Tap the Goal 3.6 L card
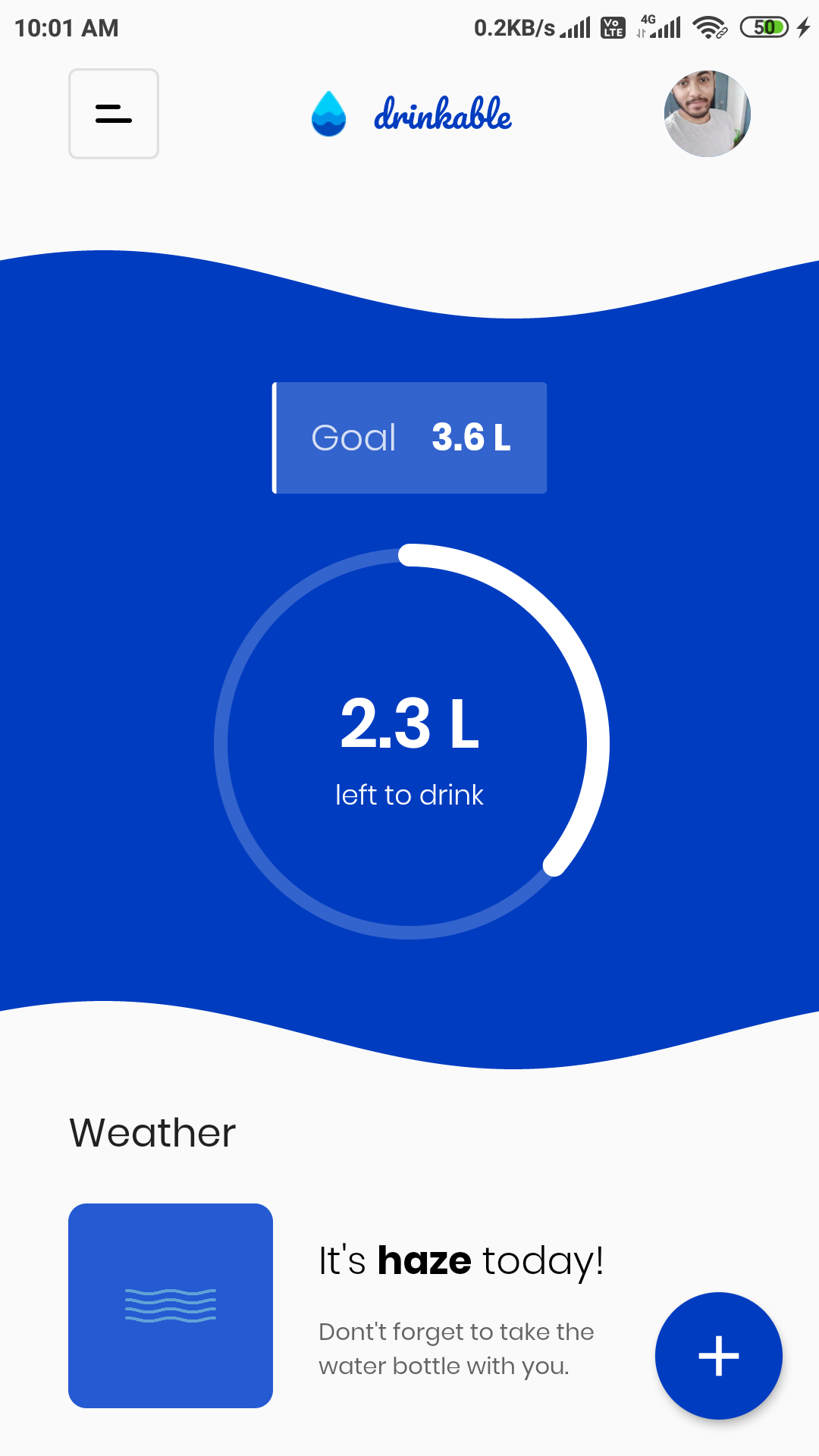Screen dimensions: 819x1456 (x=409, y=438)
